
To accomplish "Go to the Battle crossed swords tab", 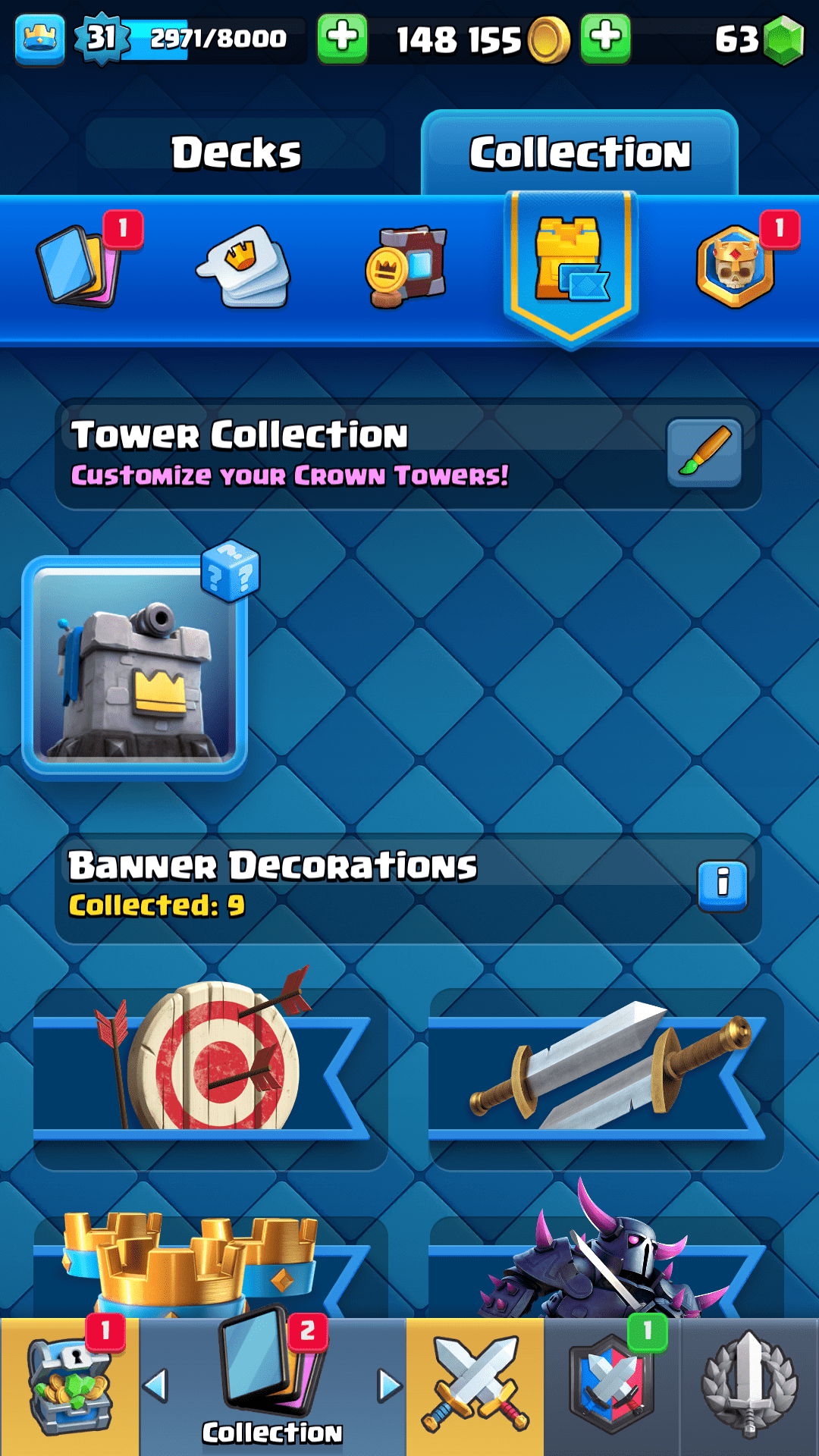I will click(475, 1386).
